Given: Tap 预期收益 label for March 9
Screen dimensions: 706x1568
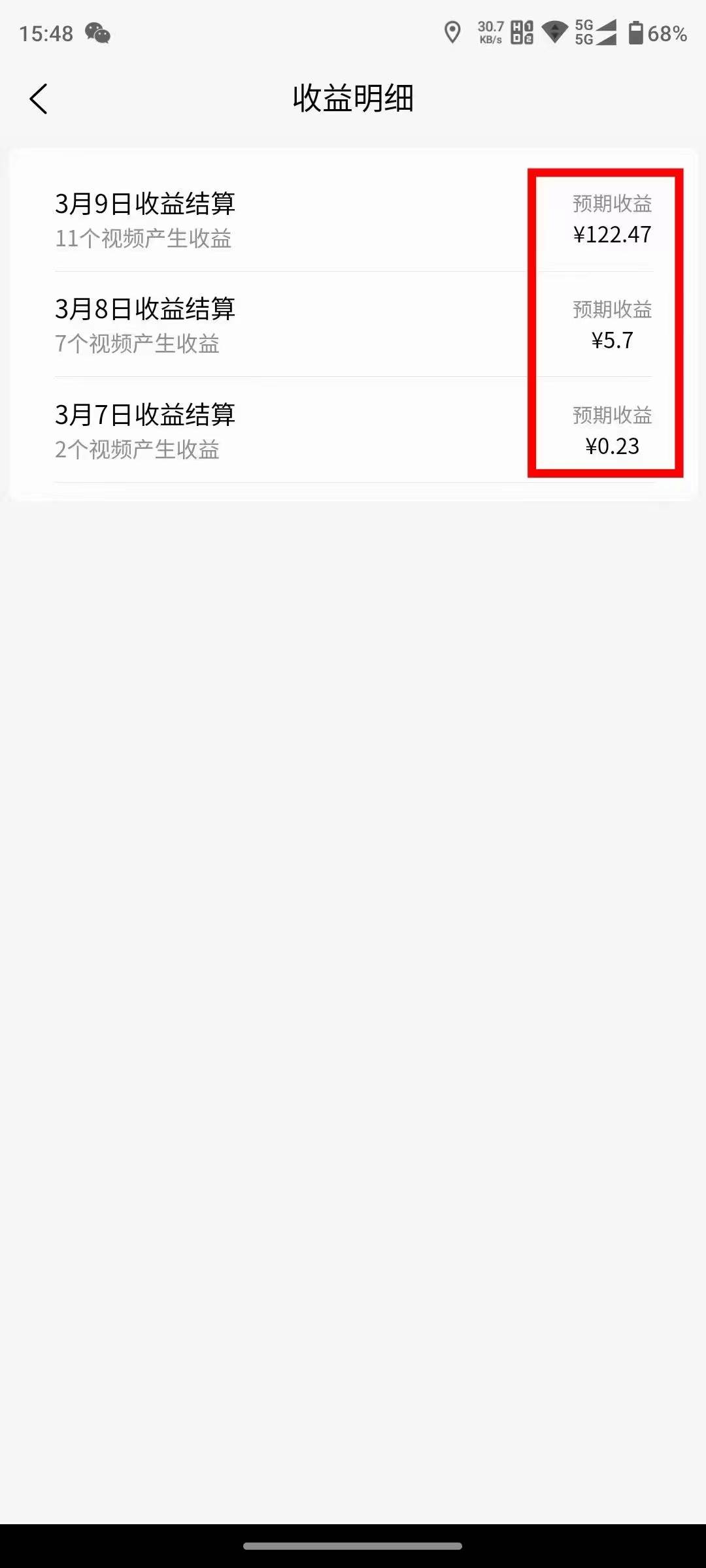Looking at the screenshot, I should (x=611, y=204).
